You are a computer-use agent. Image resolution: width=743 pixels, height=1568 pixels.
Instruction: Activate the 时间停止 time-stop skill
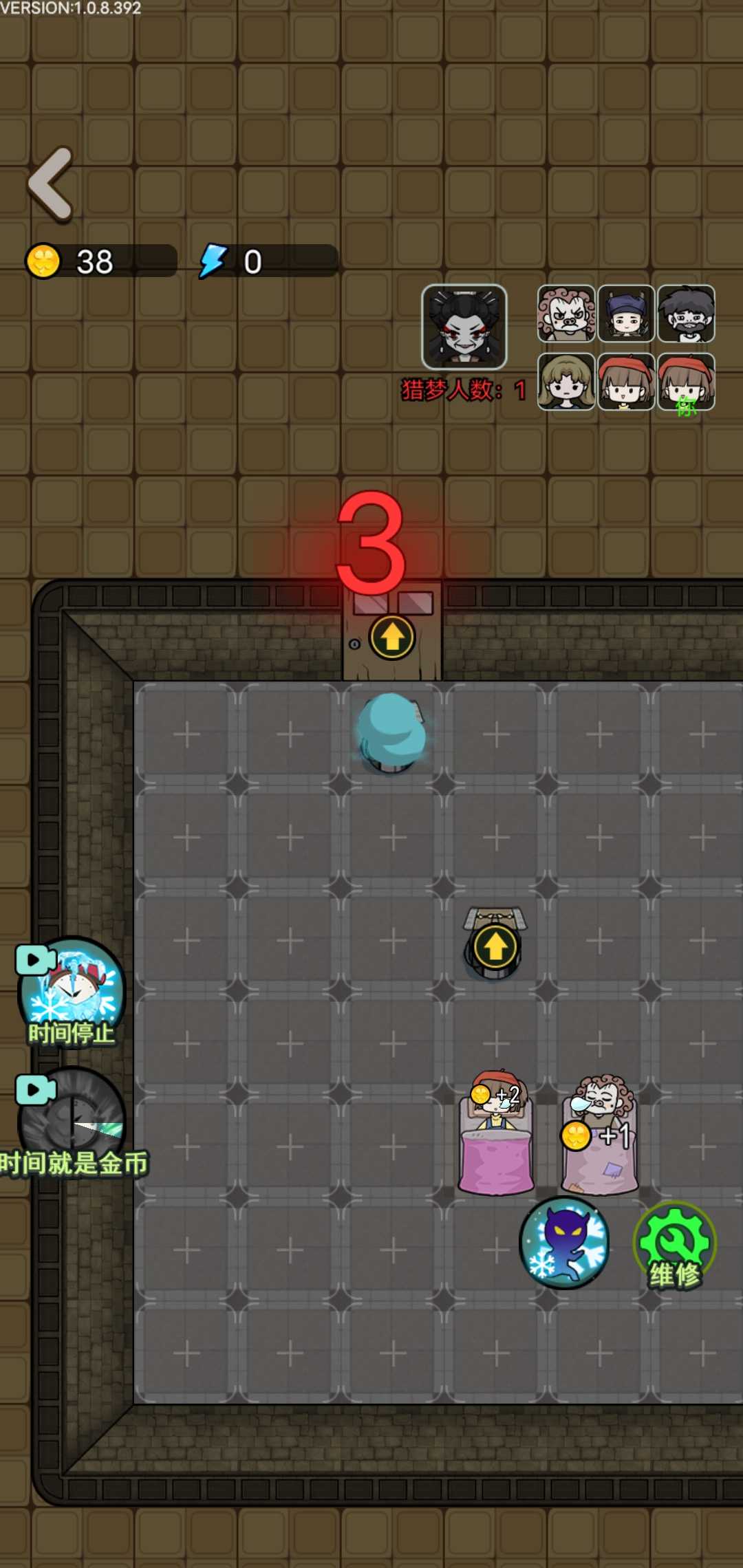click(72, 992)
